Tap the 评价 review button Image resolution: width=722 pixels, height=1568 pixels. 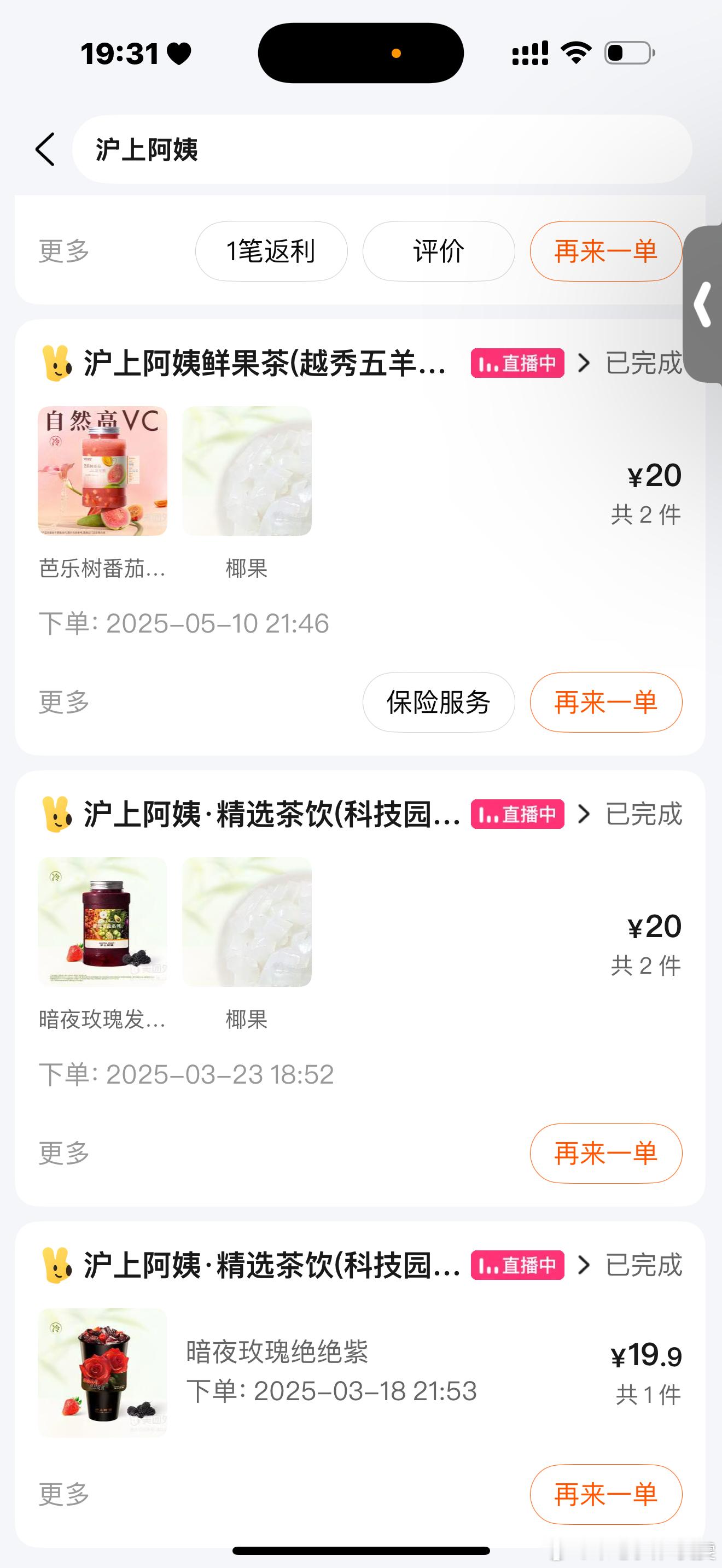438,251
